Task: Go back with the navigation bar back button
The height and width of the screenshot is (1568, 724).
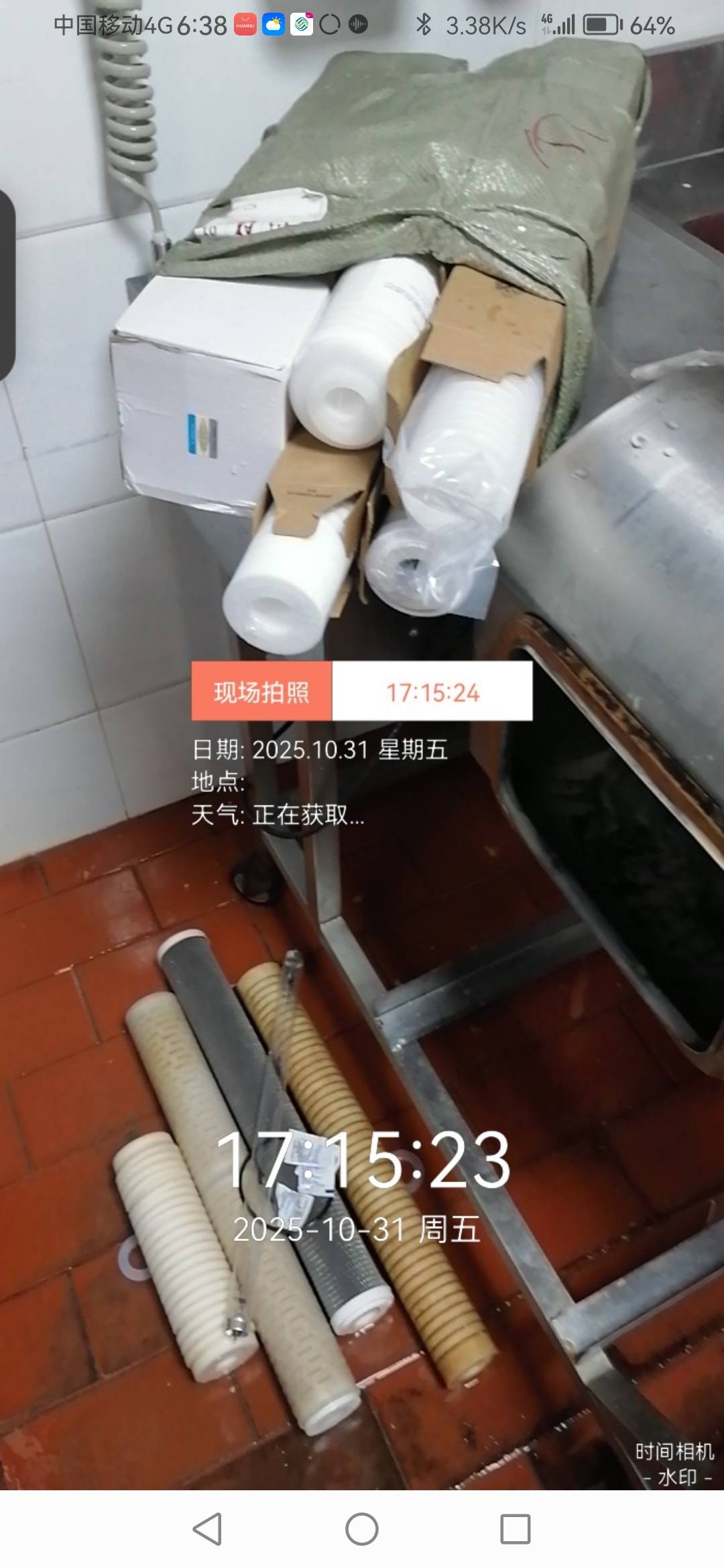Action: (x=207, y=1529)
